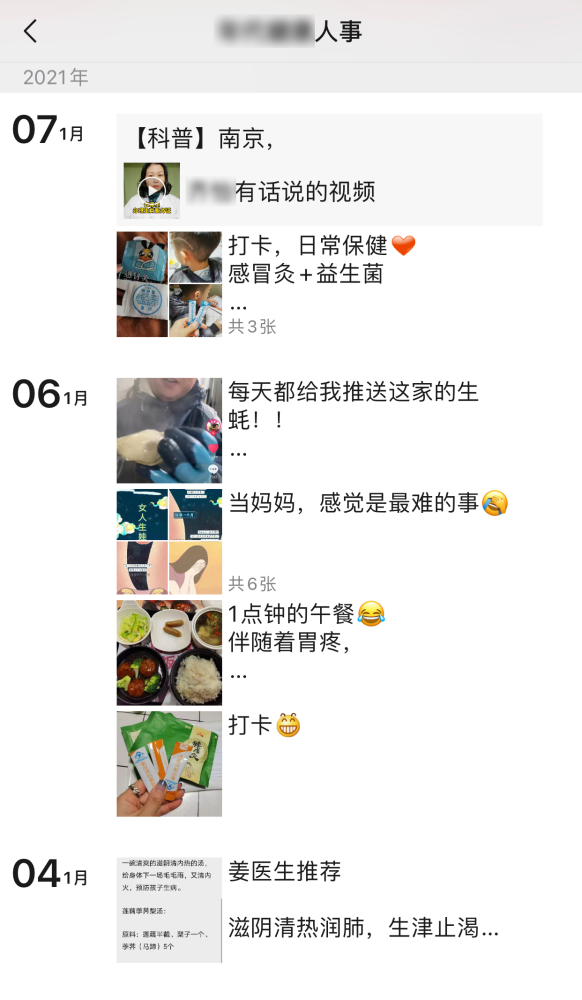Open the 姜医生推荐 post from January 4
The height and width of the screenshot is (1000, 582).
[x=330, y=909]
